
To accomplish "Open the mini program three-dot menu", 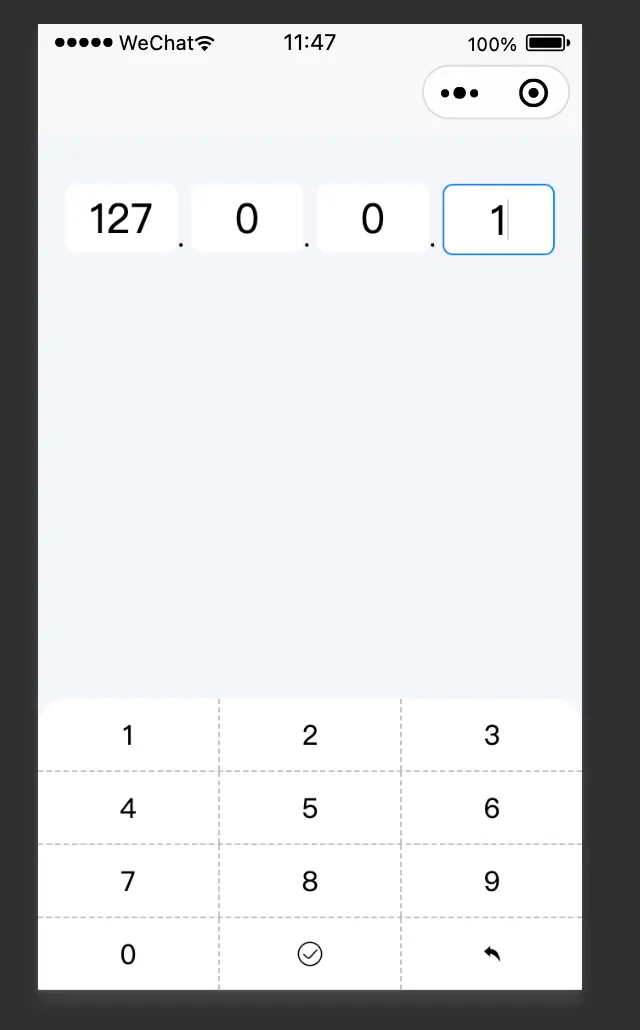I will click(x=459, y=93).
